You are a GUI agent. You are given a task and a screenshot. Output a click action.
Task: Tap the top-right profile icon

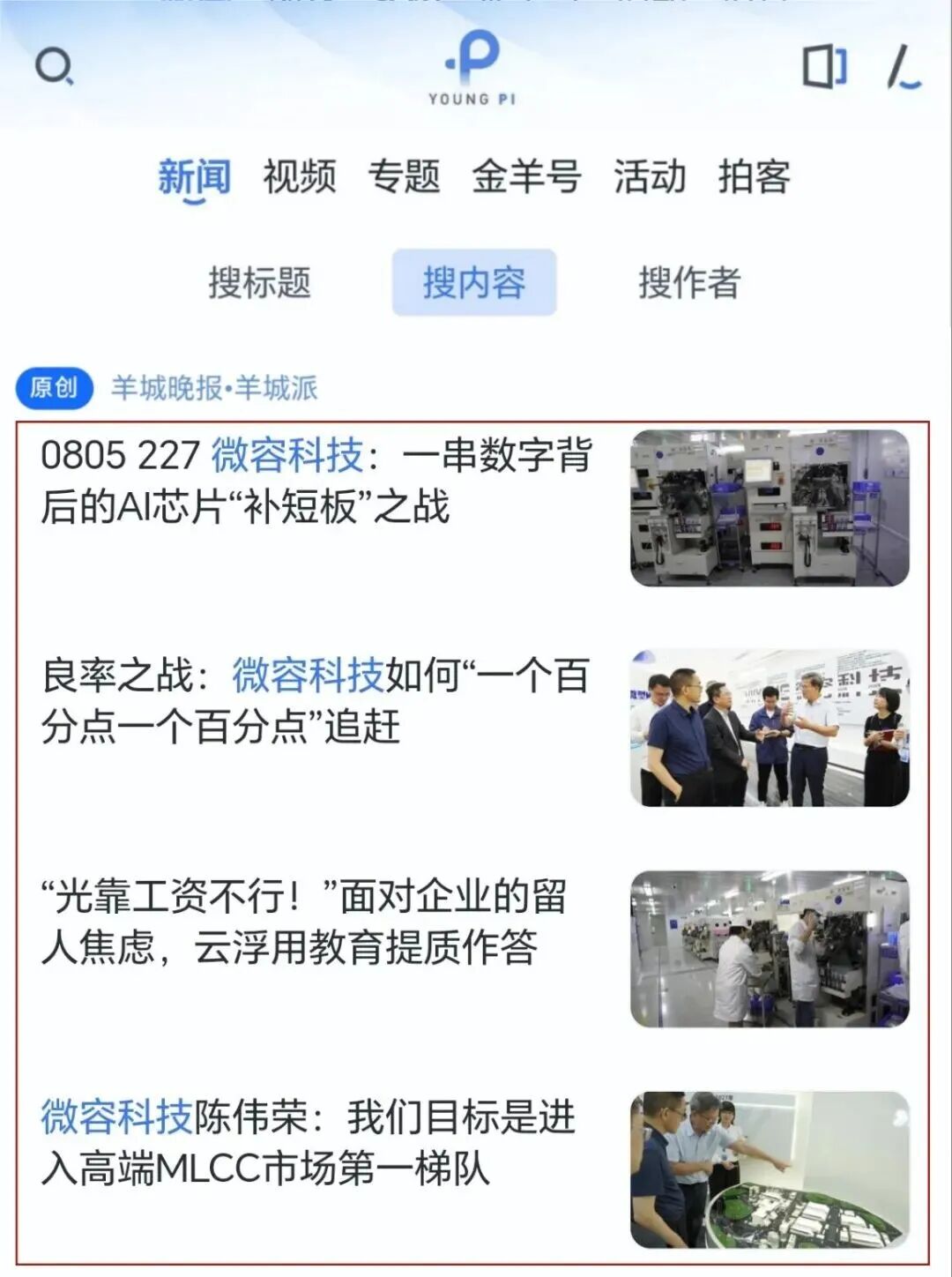pos(904,67)
